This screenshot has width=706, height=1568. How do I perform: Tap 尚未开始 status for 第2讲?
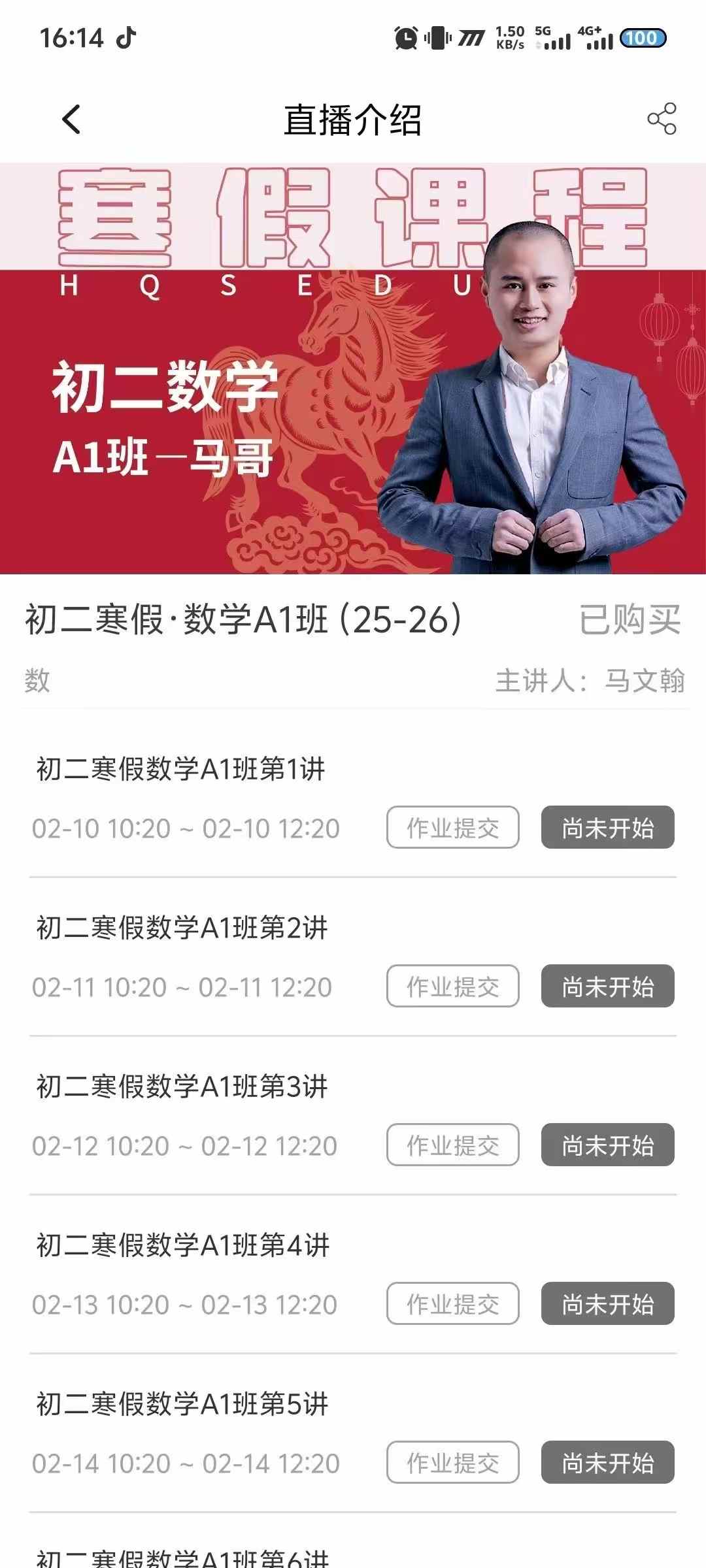click(x=607, y=985)
